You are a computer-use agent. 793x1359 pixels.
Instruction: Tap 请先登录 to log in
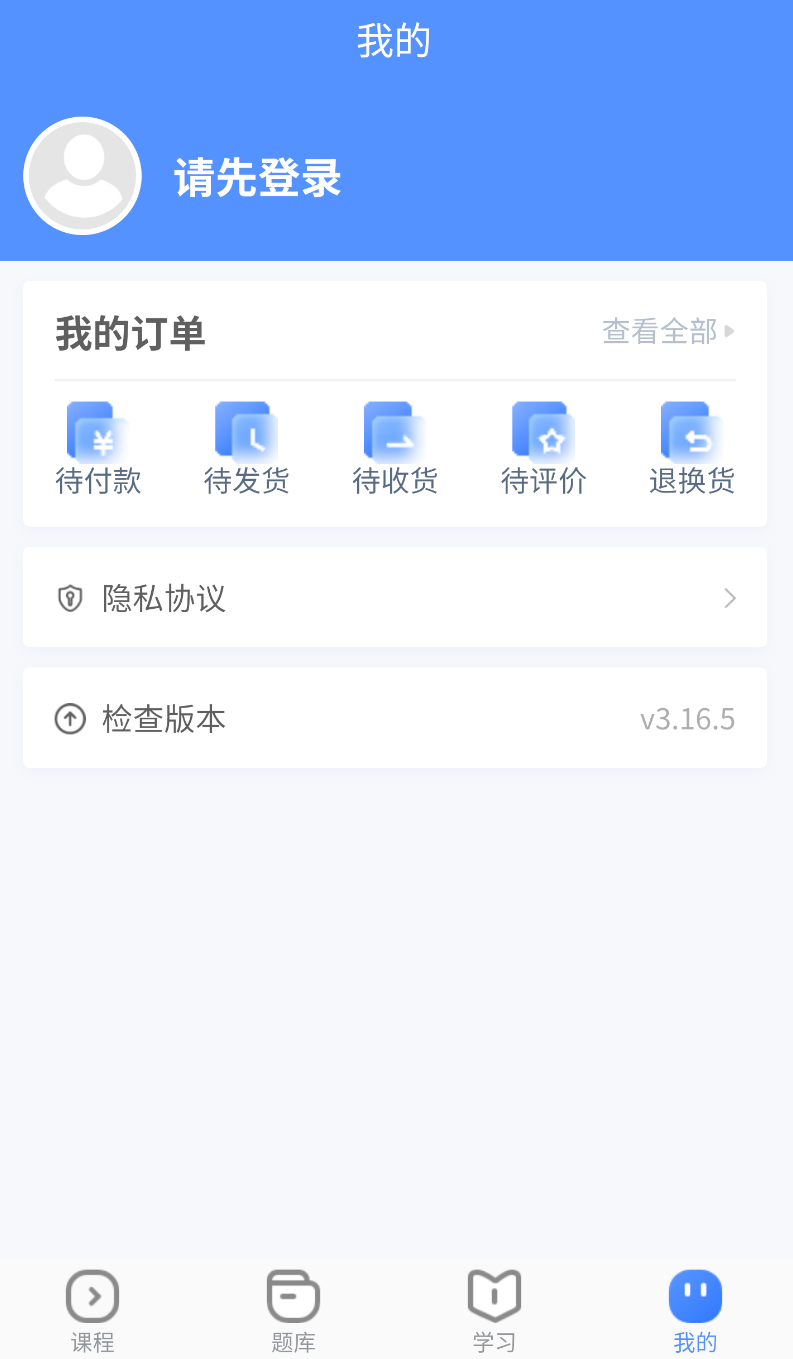pos(257,178)
